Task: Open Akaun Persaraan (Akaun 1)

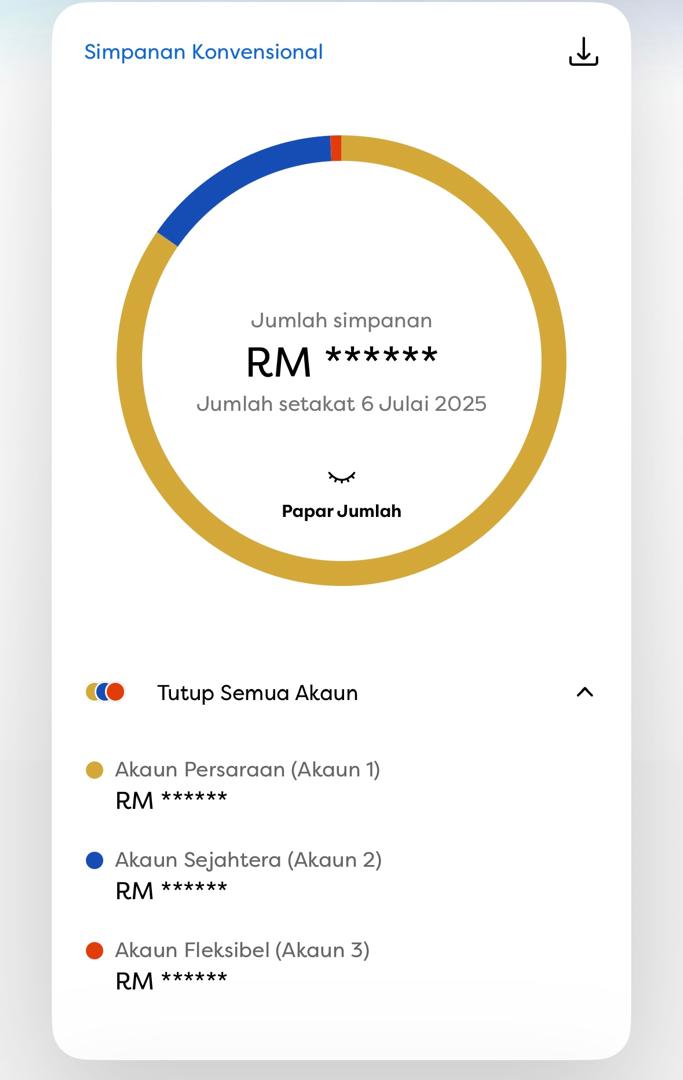Action: click(247, 770)
